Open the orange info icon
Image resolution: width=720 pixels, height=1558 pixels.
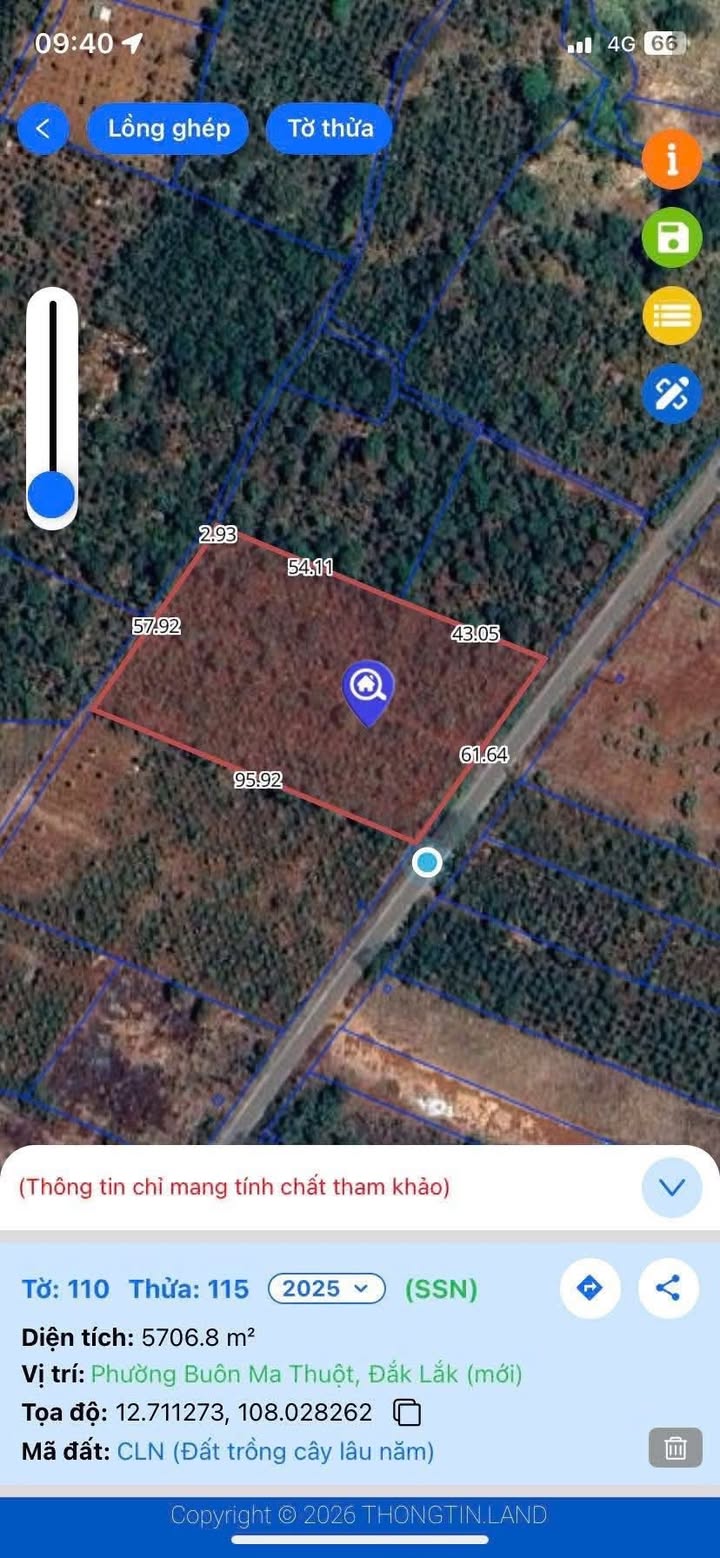[672, 159]
